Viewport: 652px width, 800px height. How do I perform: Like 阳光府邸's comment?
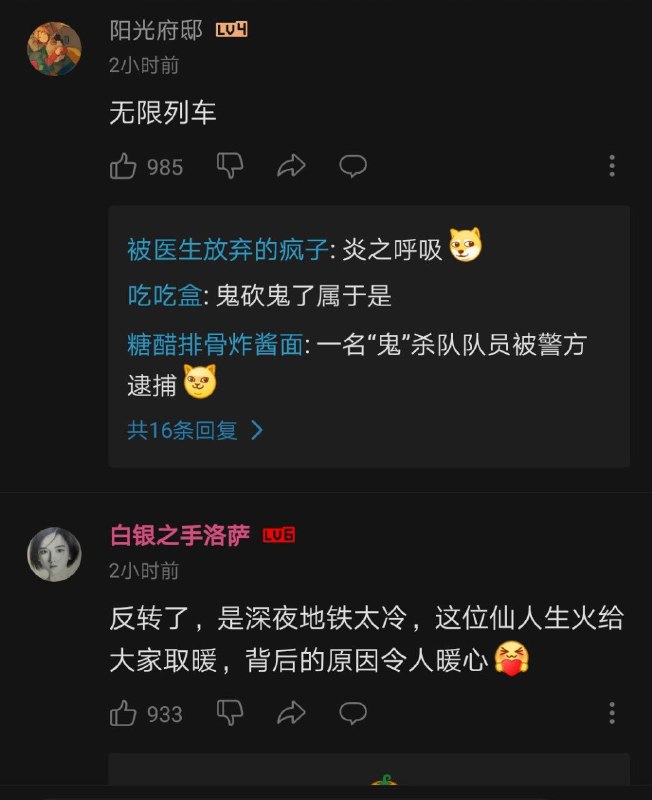coord(124,166)
